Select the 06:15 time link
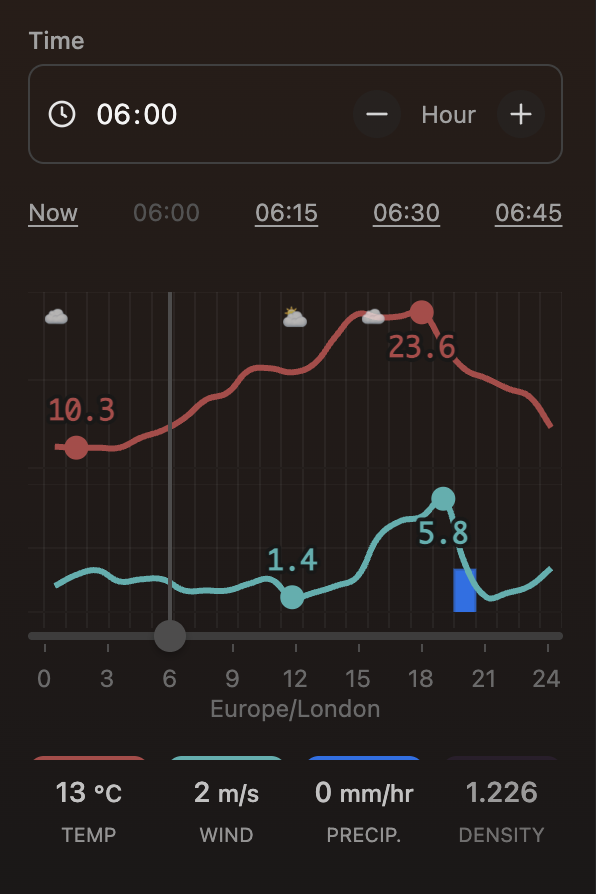This screenshot has width=596, height=894. point(286,213)
